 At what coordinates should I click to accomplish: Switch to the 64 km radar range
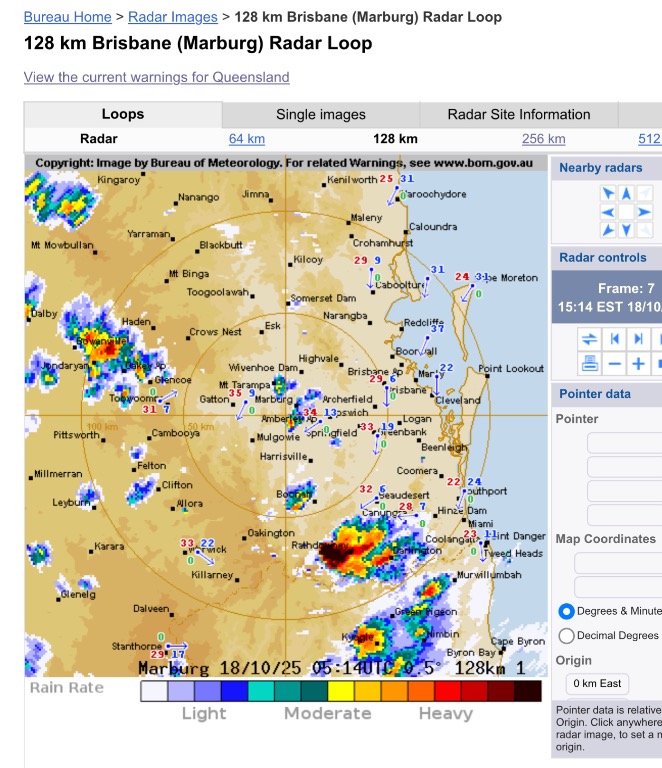[246, 139]
